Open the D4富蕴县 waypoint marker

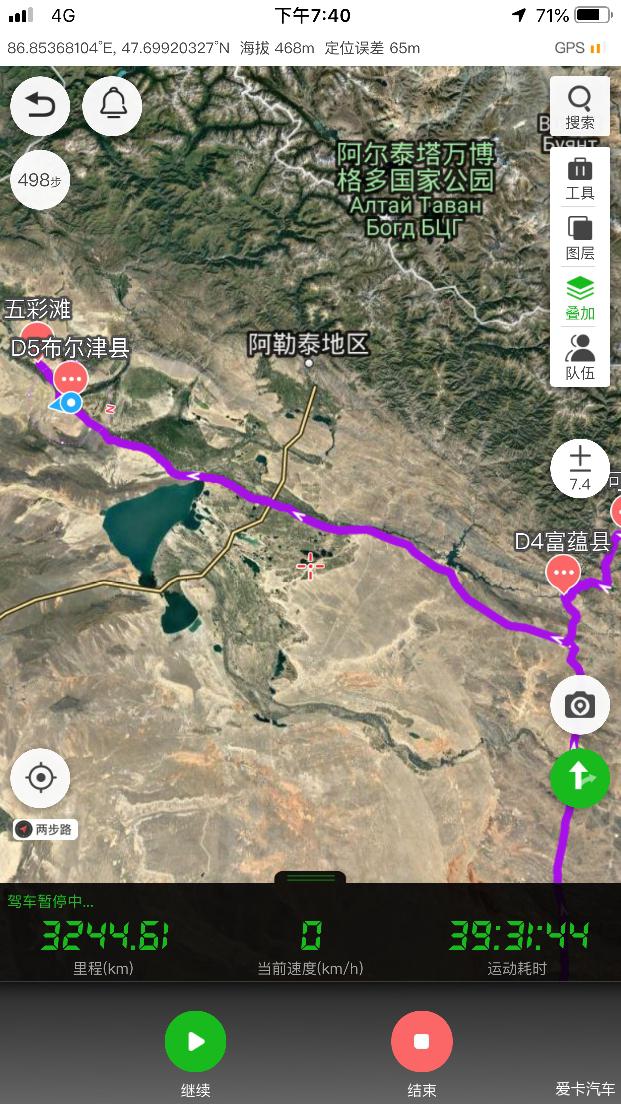tap(563, 573)
